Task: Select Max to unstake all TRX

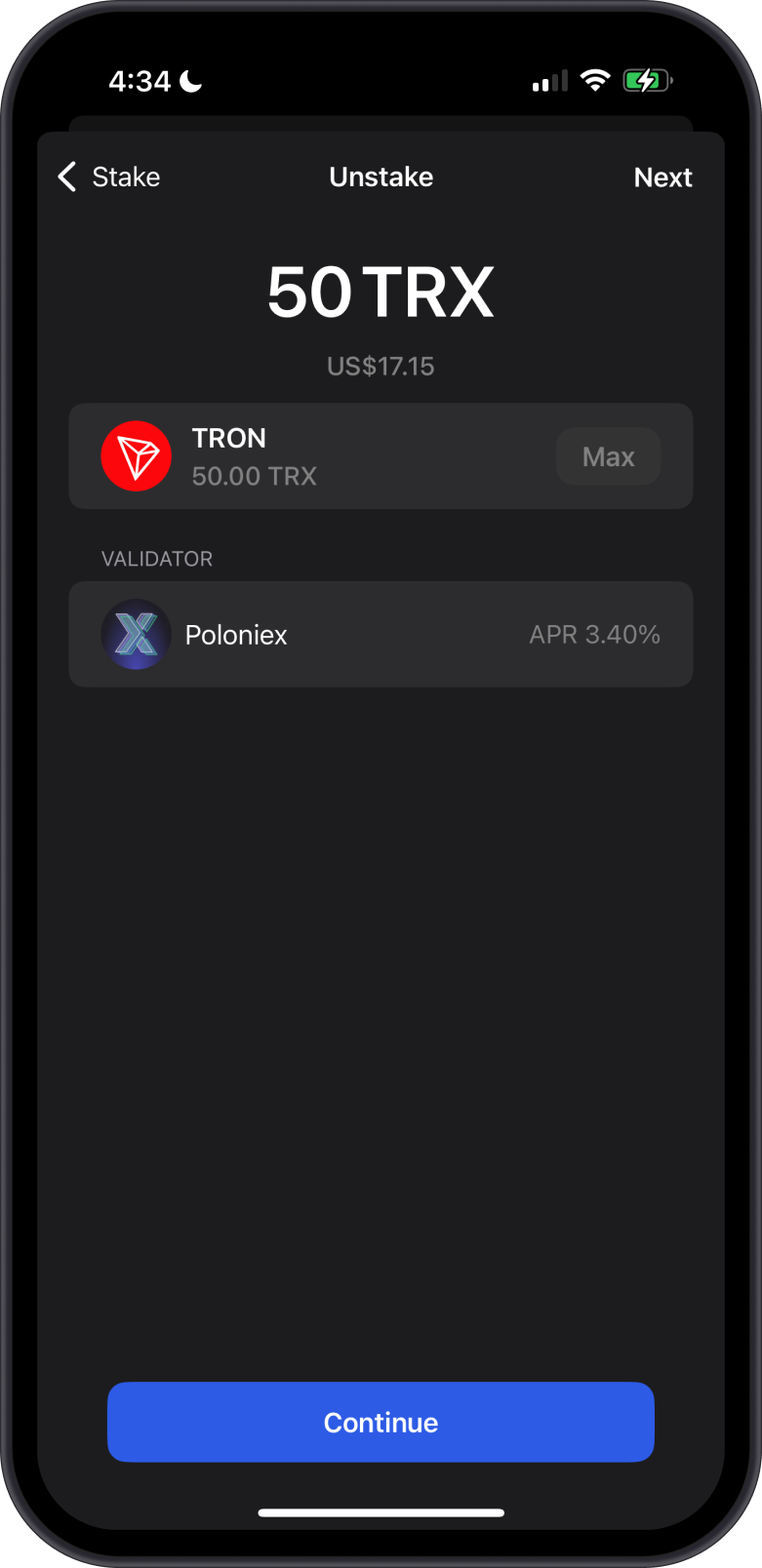Action: click(608, 456)
